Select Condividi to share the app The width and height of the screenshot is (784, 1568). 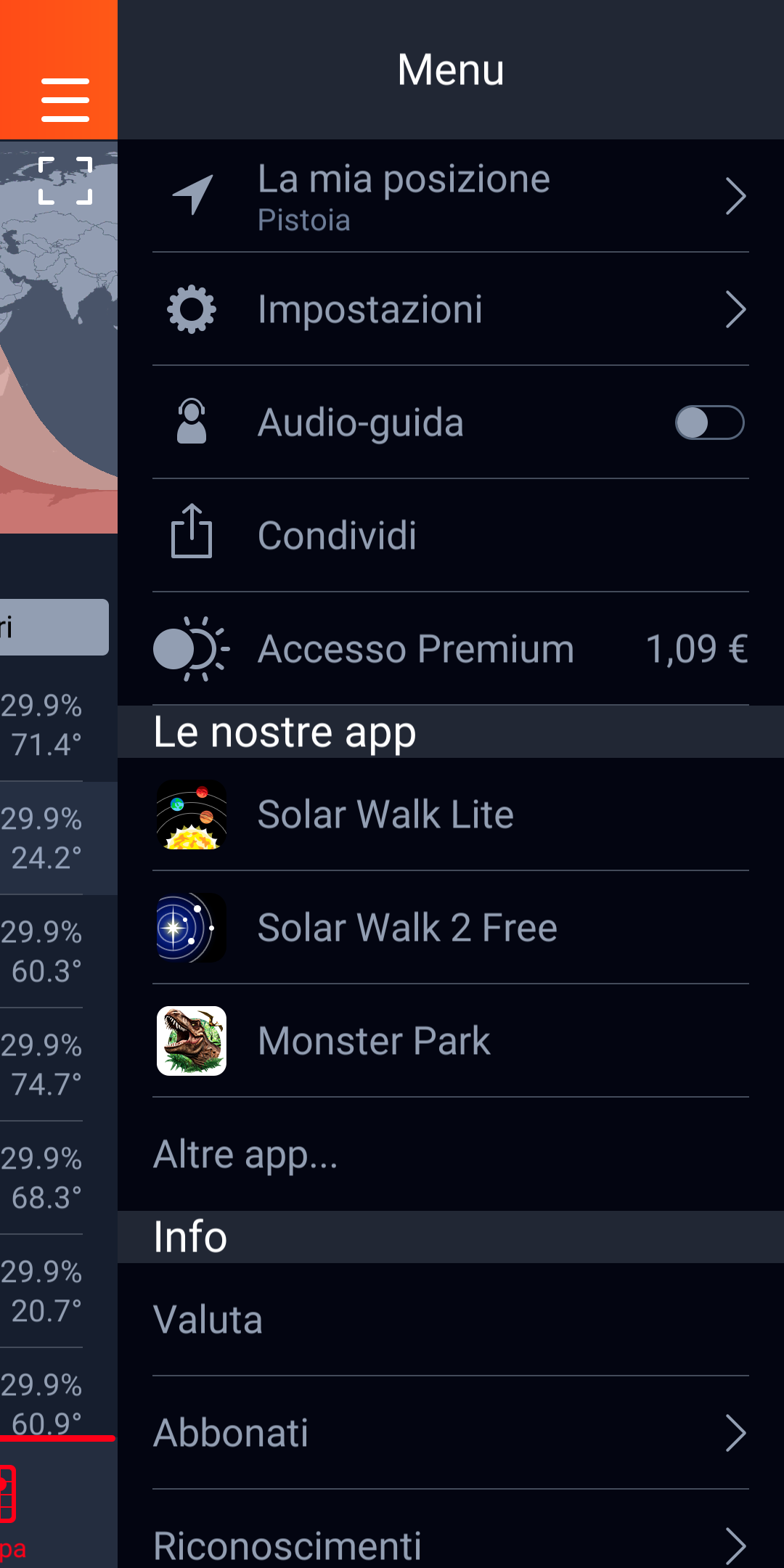(x=451, y=536)
